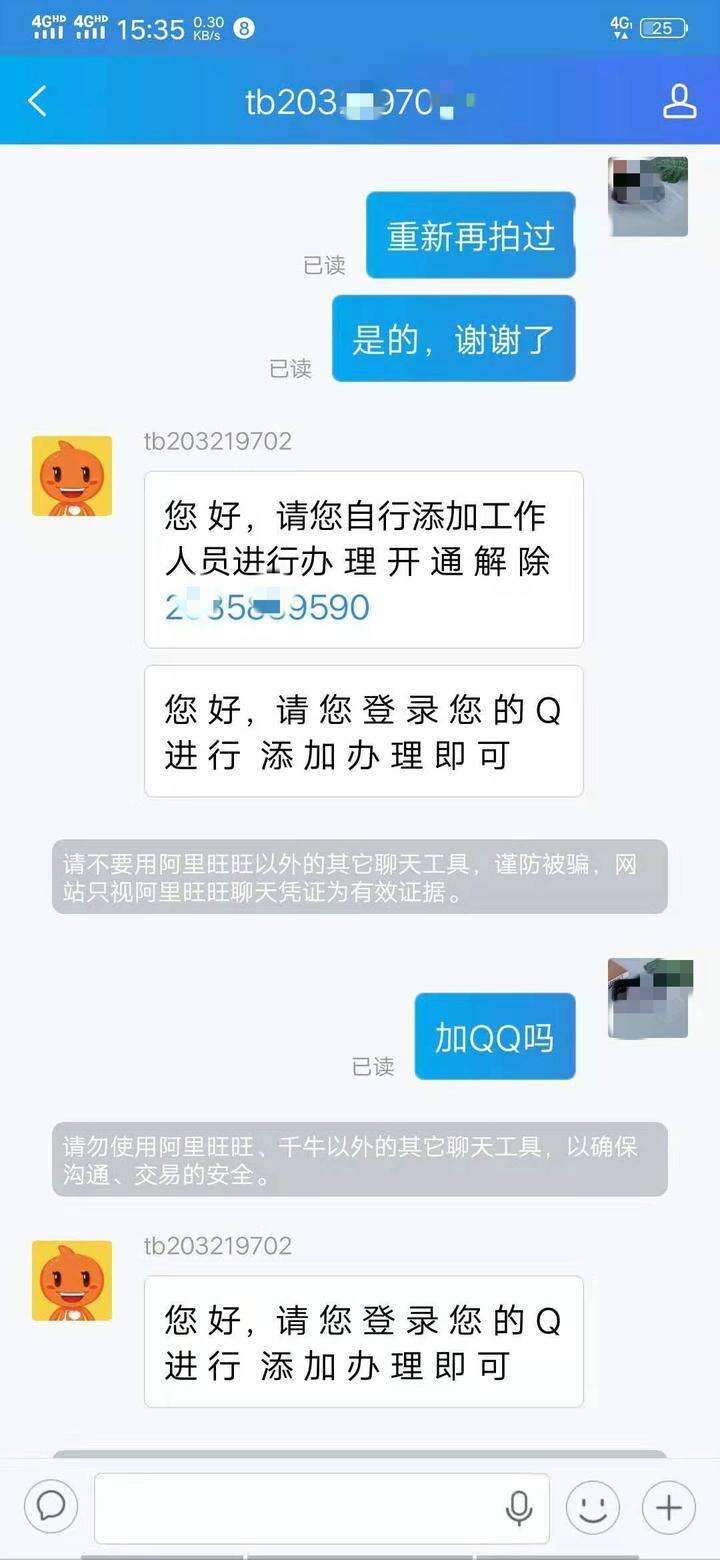Go back using the top-left arrow
This screenshot has height=1560, width=720.
38,101
